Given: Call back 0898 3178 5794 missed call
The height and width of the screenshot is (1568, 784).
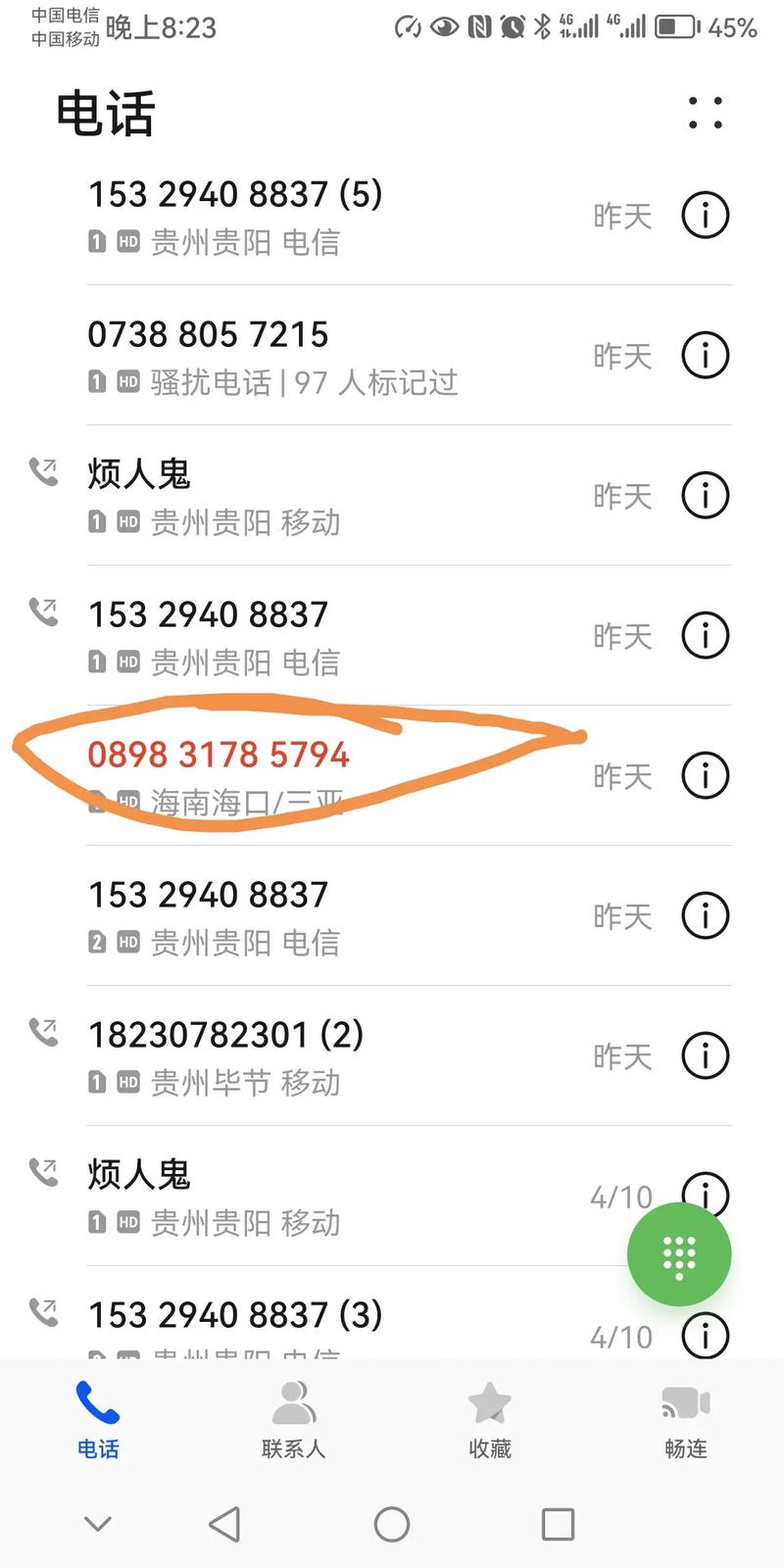Looking at the screenshot, I should coord(294,774).
